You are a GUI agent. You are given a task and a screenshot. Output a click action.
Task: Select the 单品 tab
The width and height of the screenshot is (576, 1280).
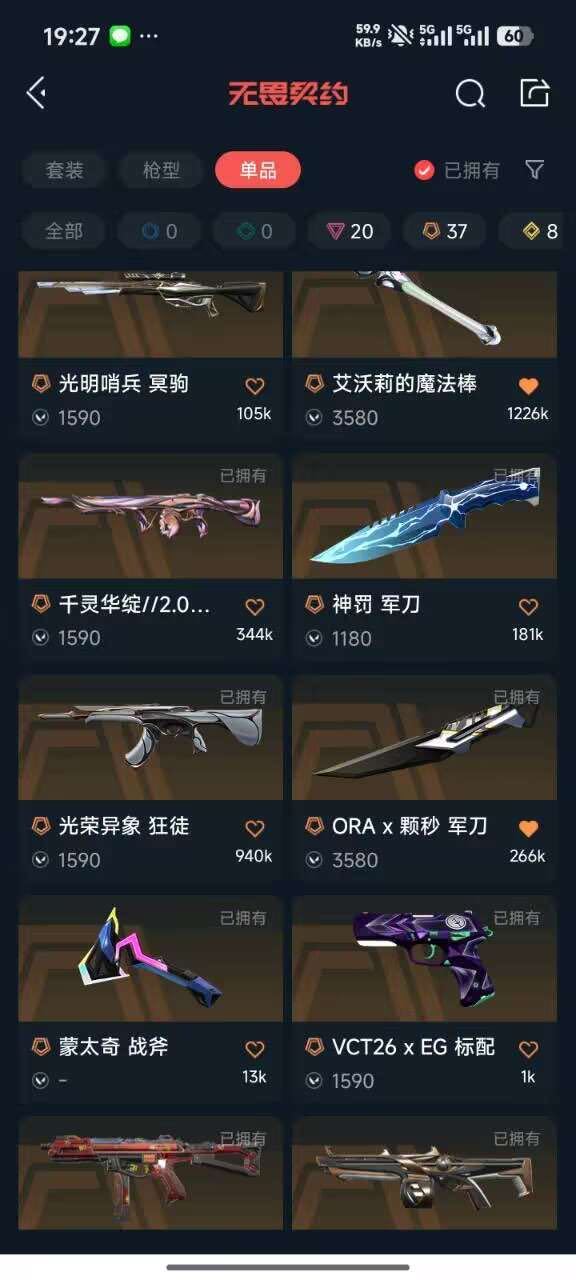257,170
